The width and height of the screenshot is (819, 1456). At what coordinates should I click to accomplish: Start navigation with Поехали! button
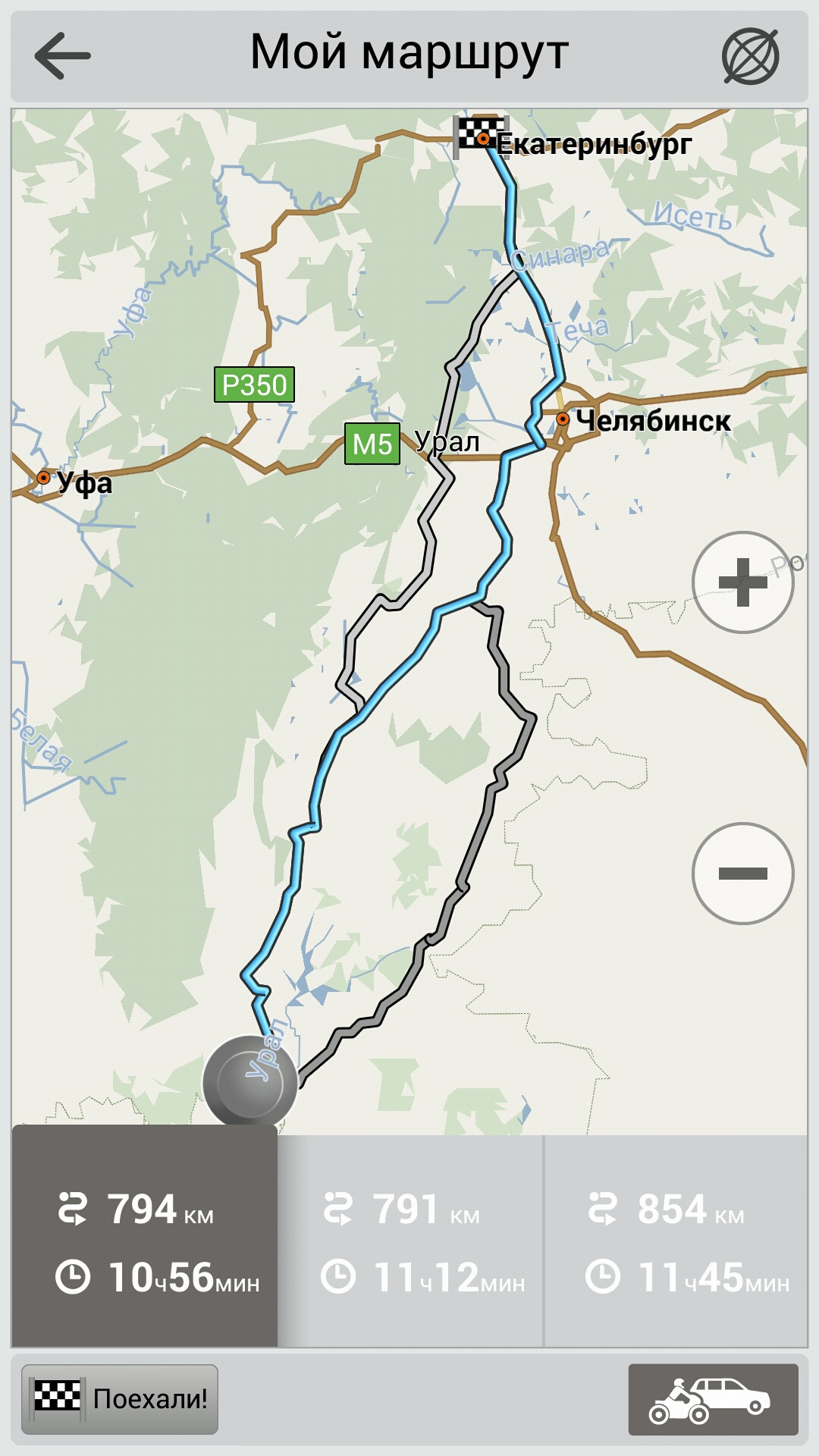[x=120, y=1399]
